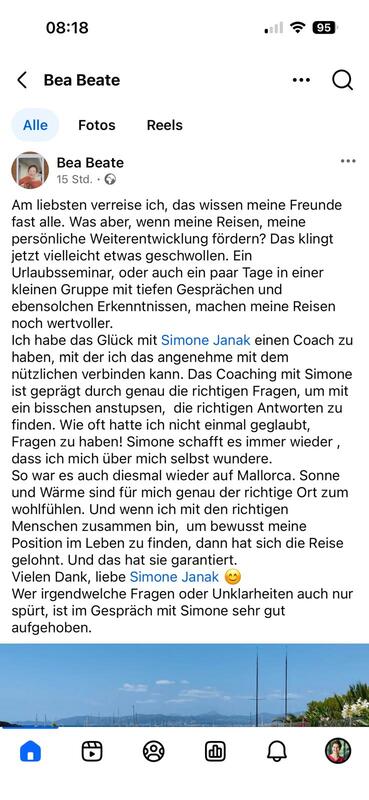Open Bea Beate's profile picture in post

(30, 170)
